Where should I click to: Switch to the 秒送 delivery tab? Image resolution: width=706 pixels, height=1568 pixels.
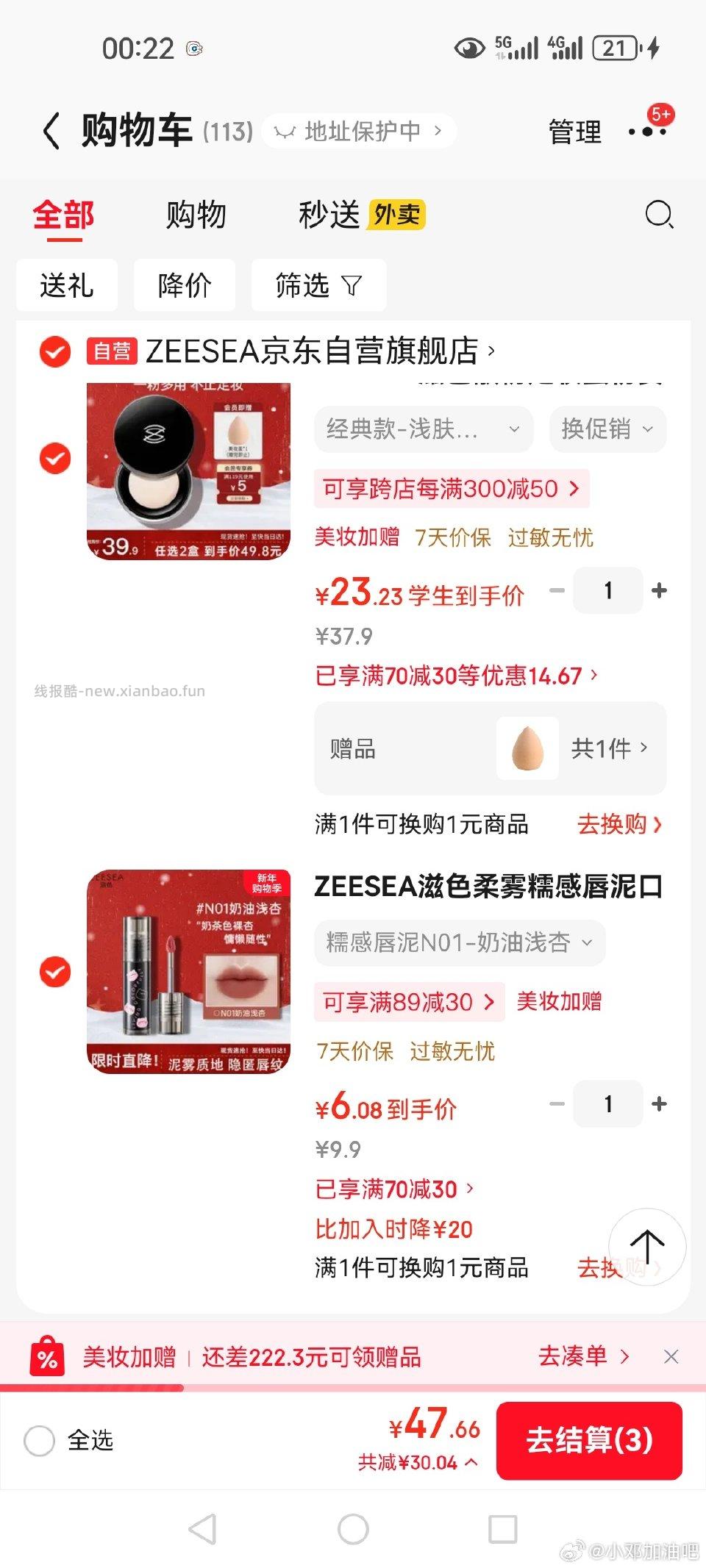point(329,215)
